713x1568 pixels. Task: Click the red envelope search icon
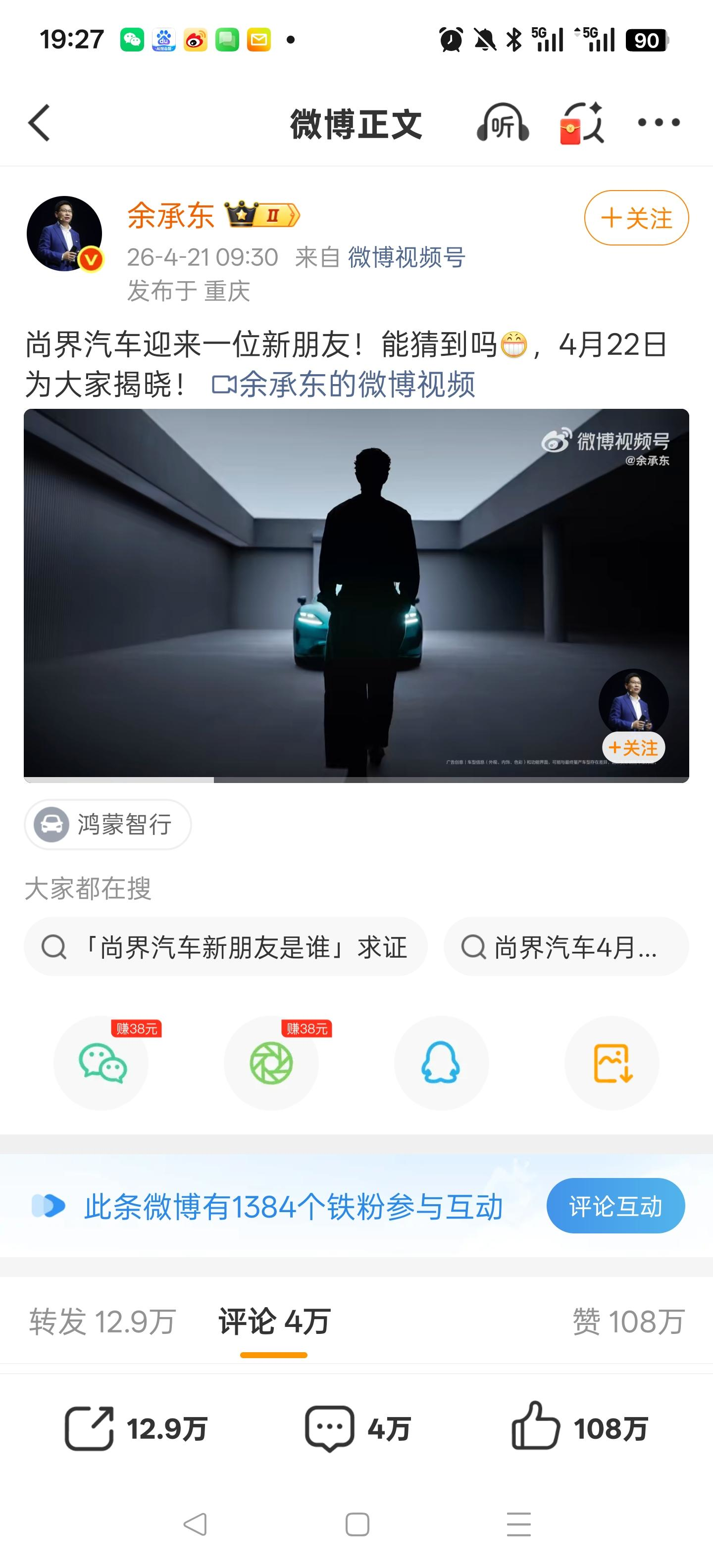[581, 124]
